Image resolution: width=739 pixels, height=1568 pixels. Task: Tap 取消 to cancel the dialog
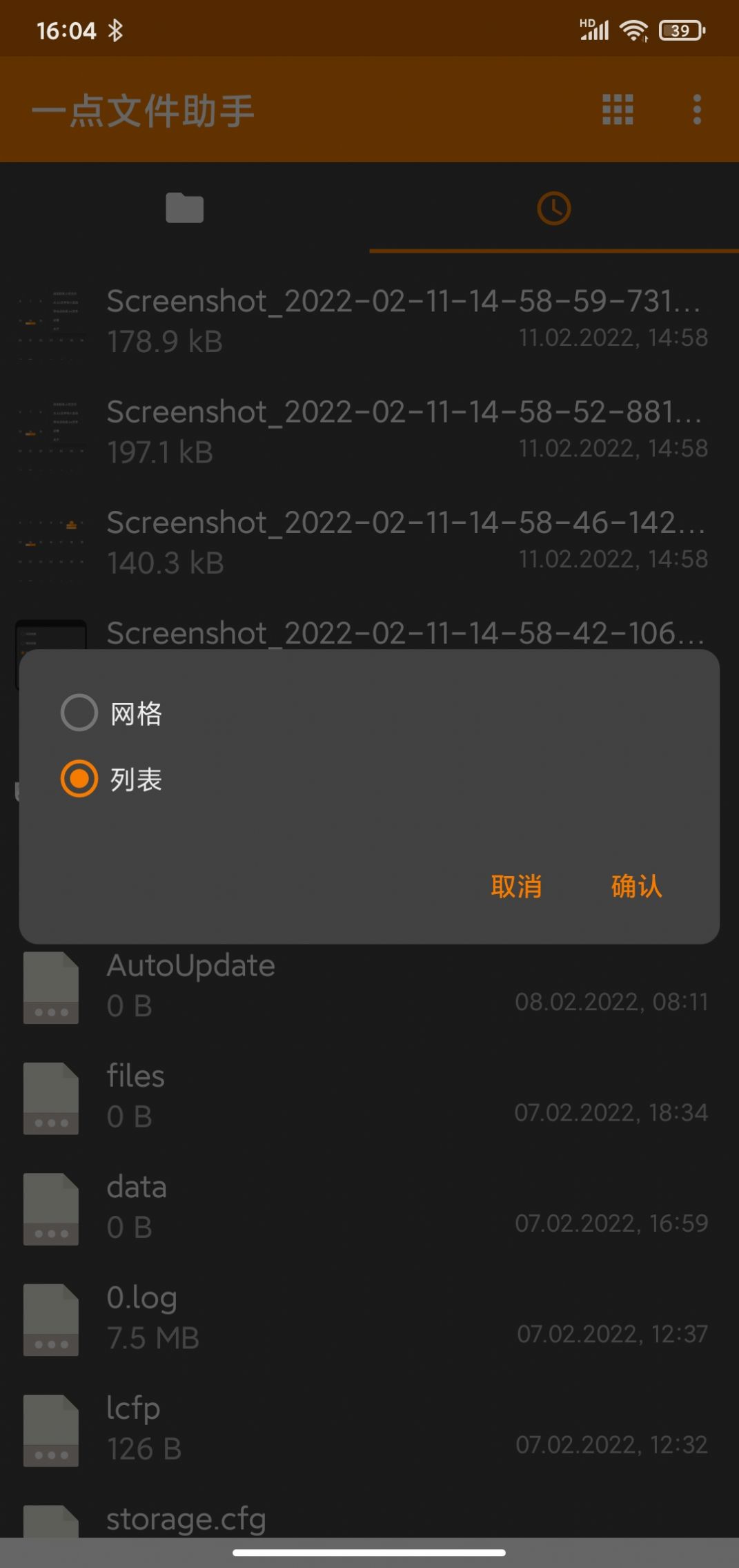[x=516, y=886]
